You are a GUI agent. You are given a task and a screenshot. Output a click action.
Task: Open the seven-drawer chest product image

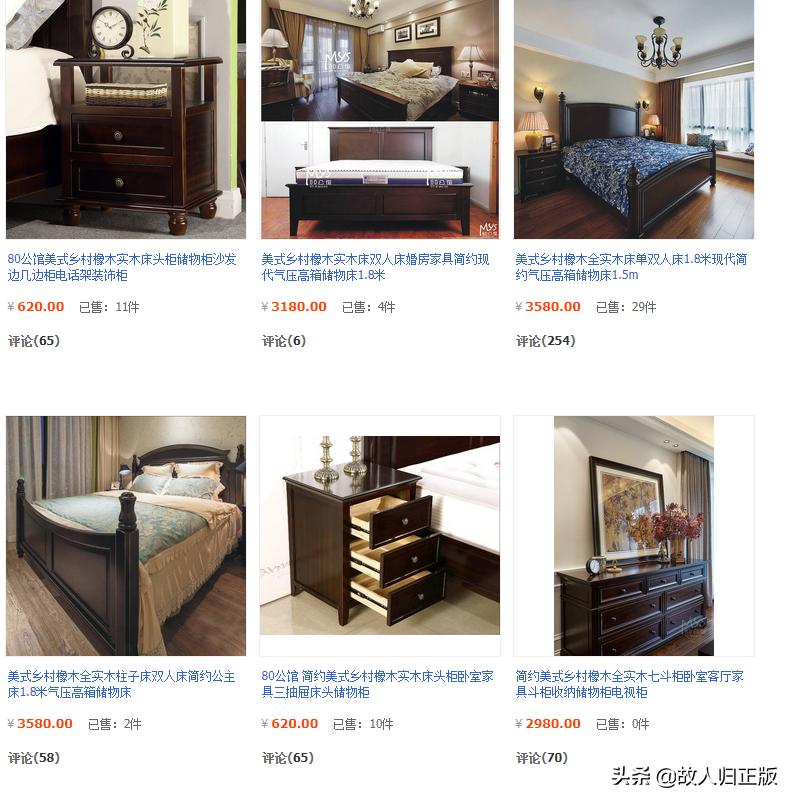point(633,536)
